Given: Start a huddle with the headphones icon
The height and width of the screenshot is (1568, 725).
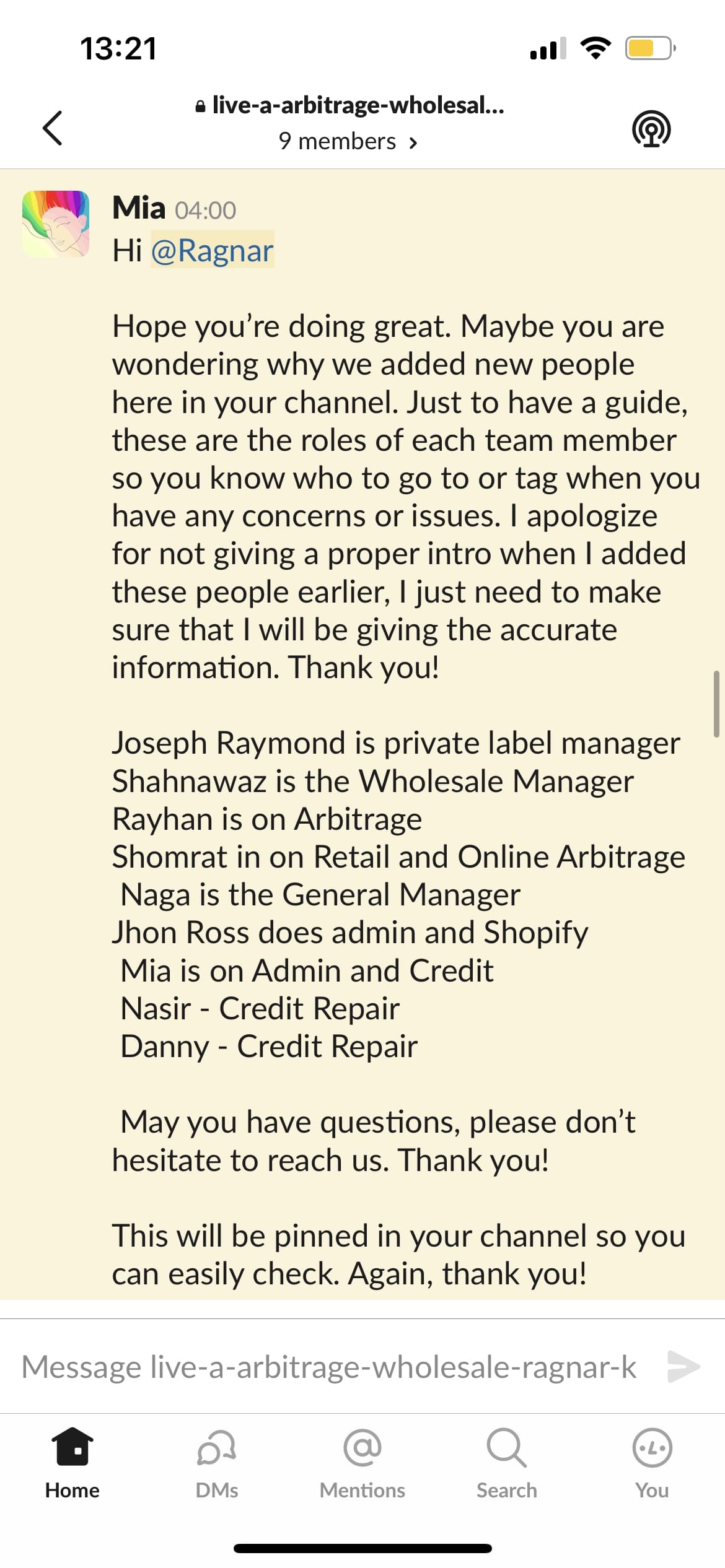Looking at the screenshot, I should (x=651, y=129).
